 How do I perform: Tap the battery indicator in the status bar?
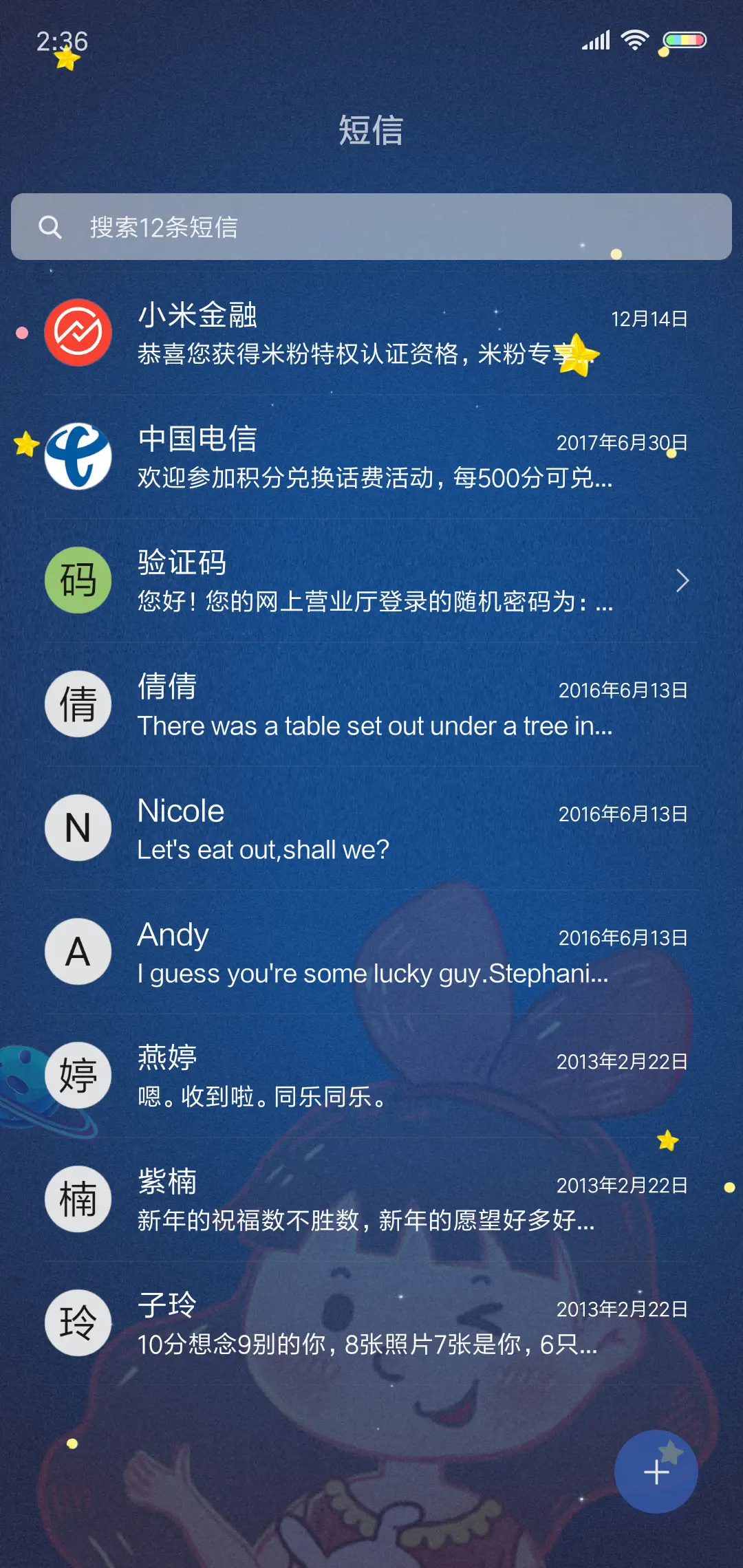coord(683,41)
